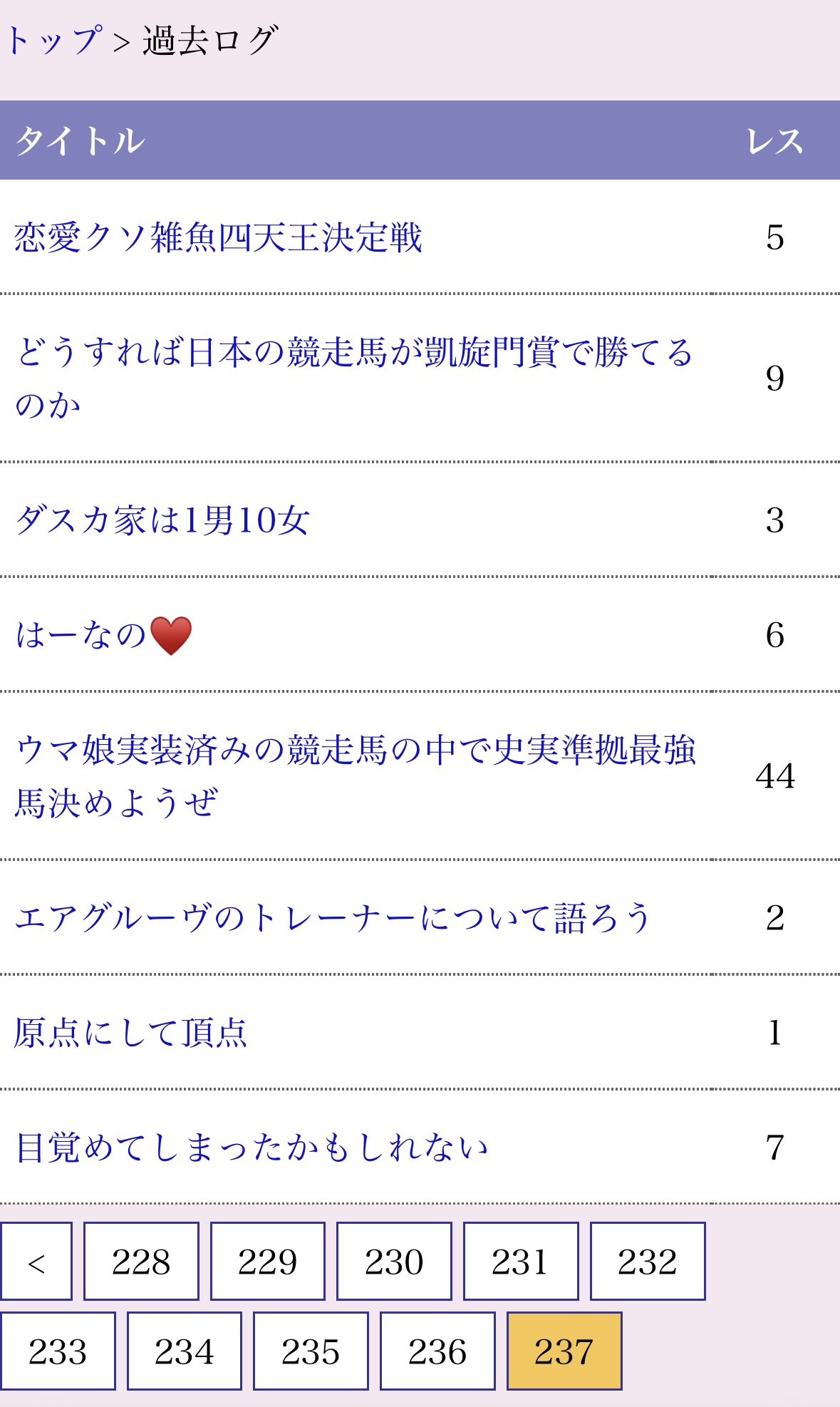Jump to page 233

click(58, 1351)
